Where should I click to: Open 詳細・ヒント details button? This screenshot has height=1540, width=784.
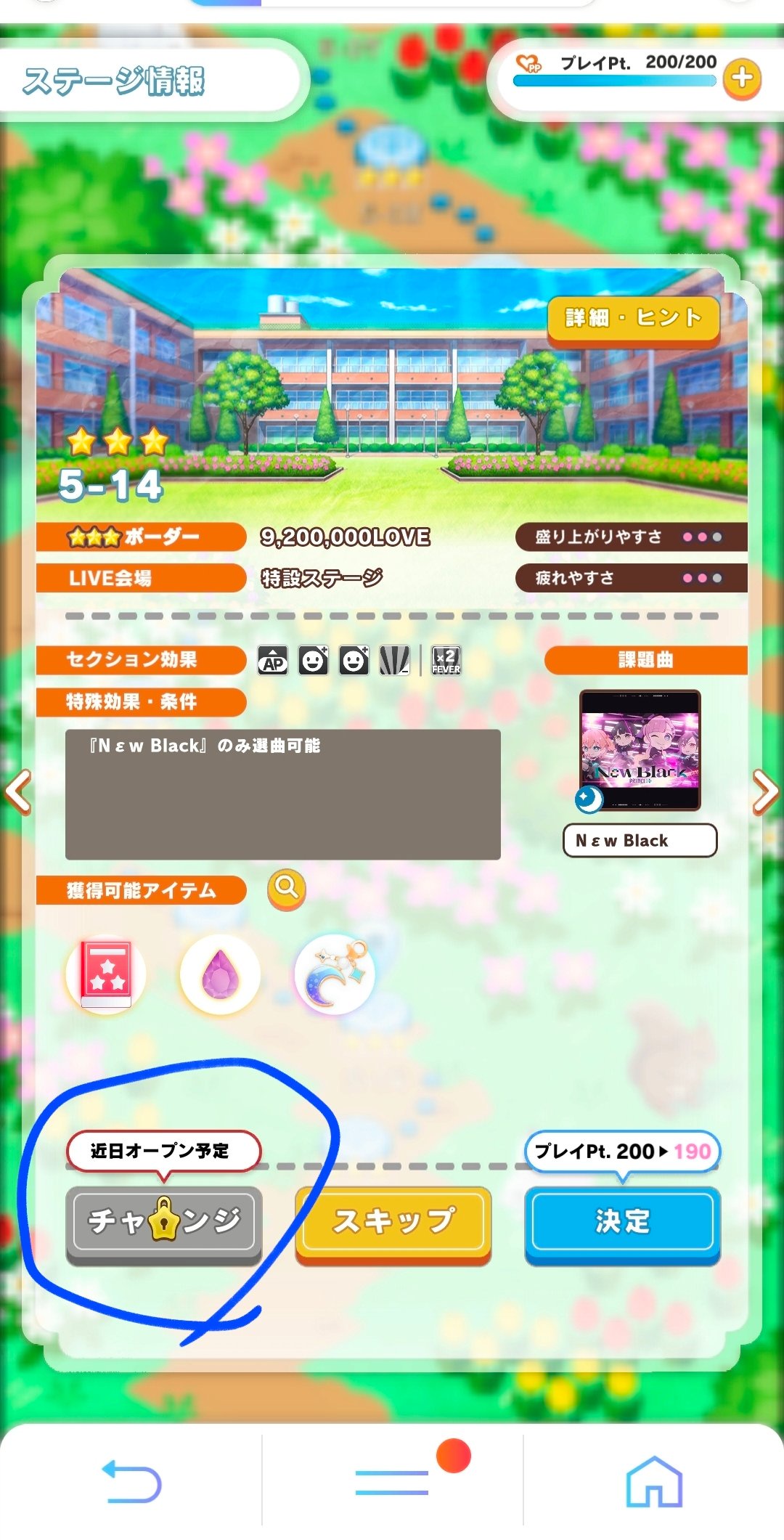[x=633, y=318]
